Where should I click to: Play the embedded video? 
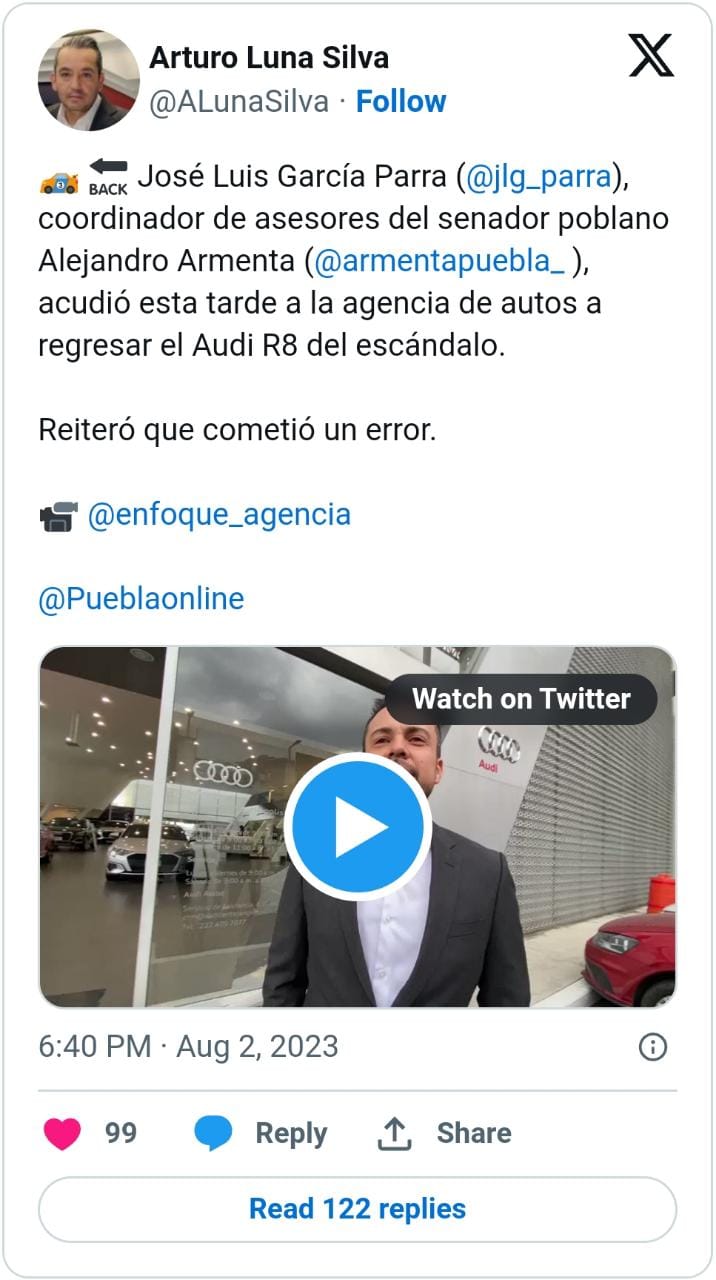358,827
